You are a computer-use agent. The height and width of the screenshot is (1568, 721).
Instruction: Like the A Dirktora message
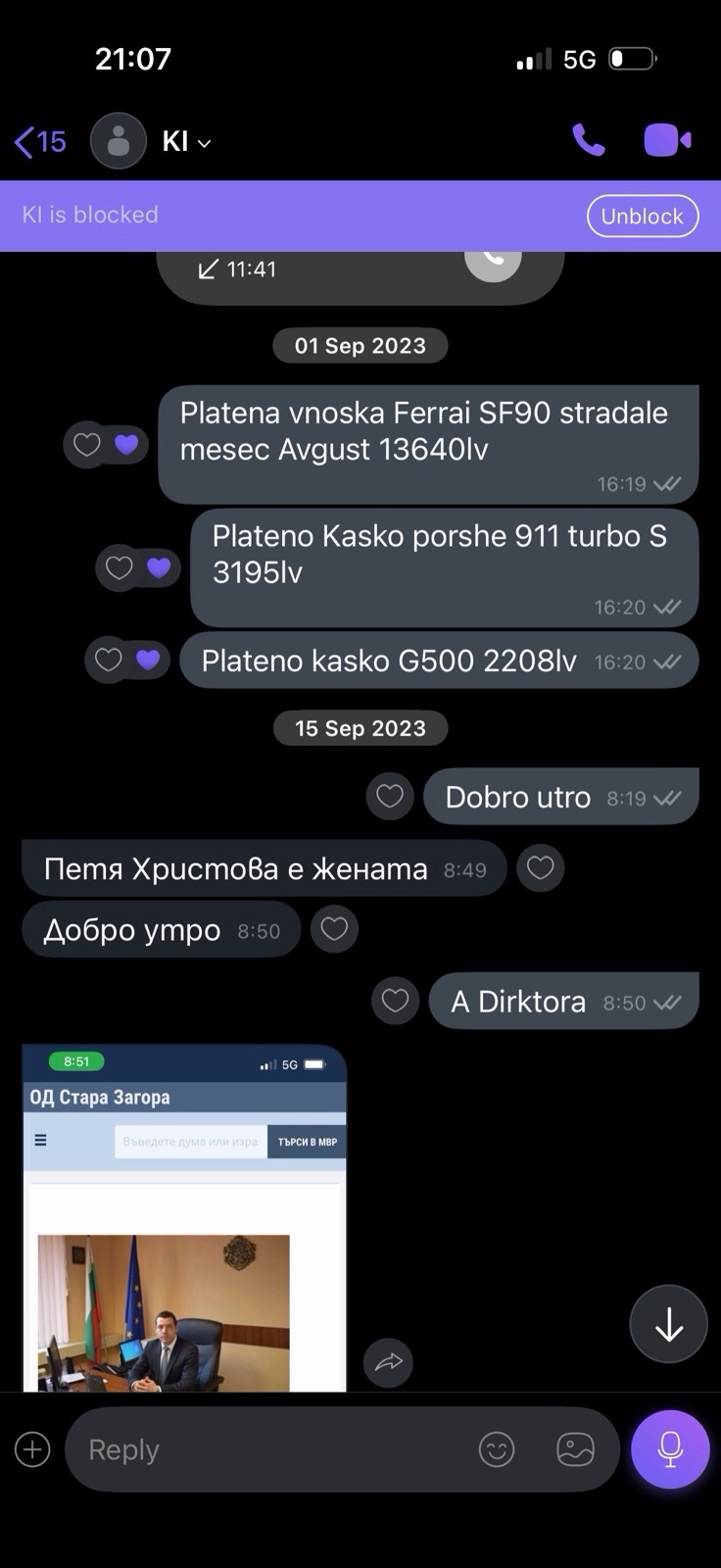pyautogui.click(x=395, y=1001)
